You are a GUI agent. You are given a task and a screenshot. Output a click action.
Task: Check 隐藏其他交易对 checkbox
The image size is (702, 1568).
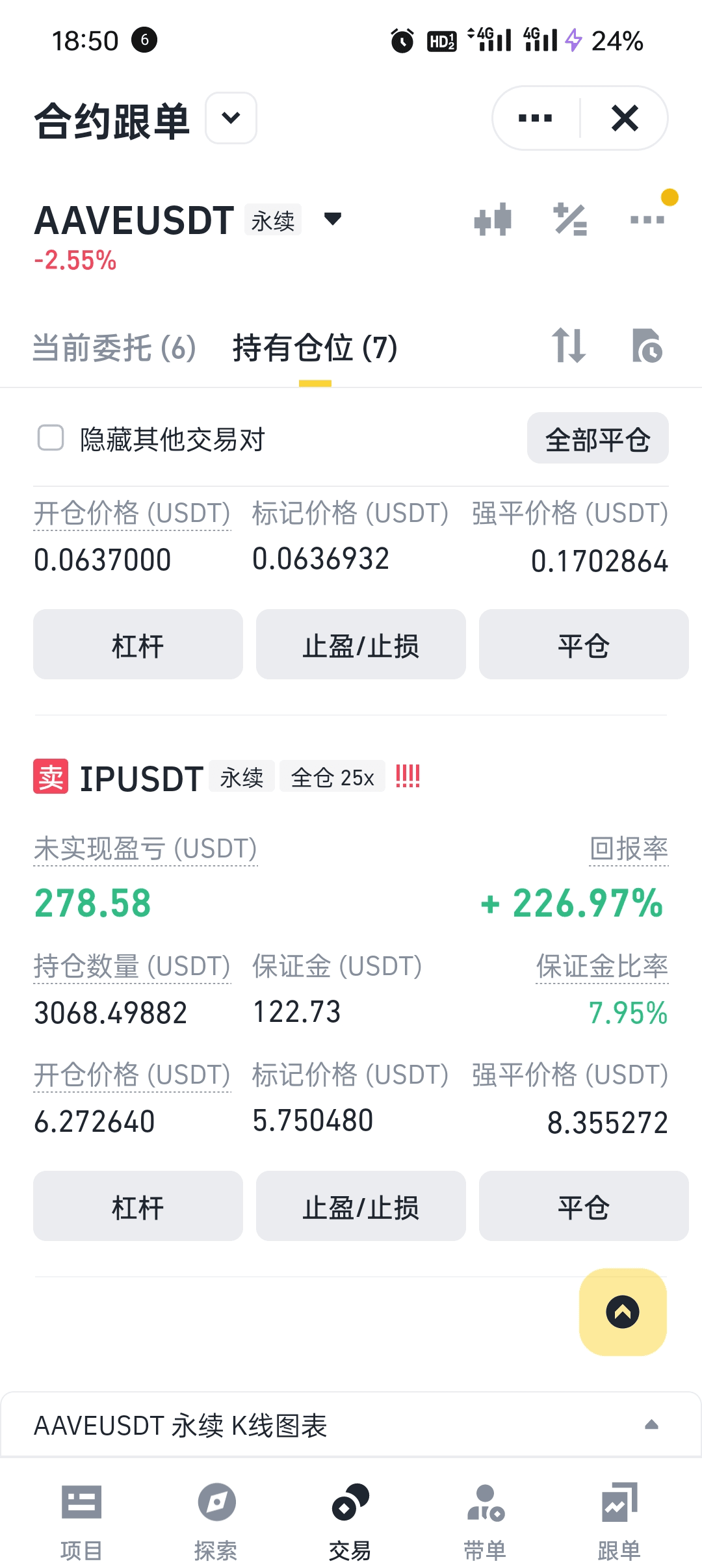tap(51, 438)
